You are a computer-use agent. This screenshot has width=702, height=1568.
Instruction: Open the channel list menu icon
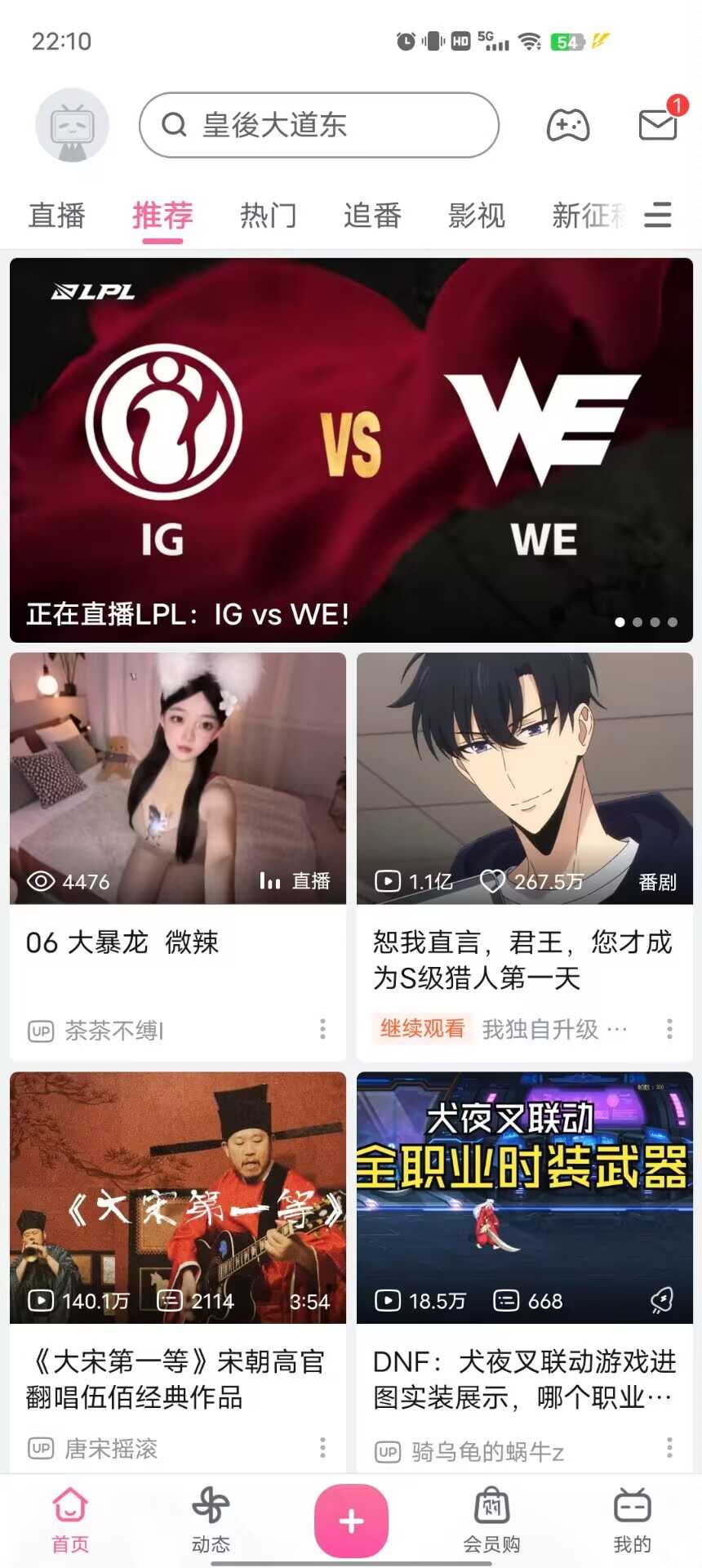pyautogui.click(x=658, y=216)
